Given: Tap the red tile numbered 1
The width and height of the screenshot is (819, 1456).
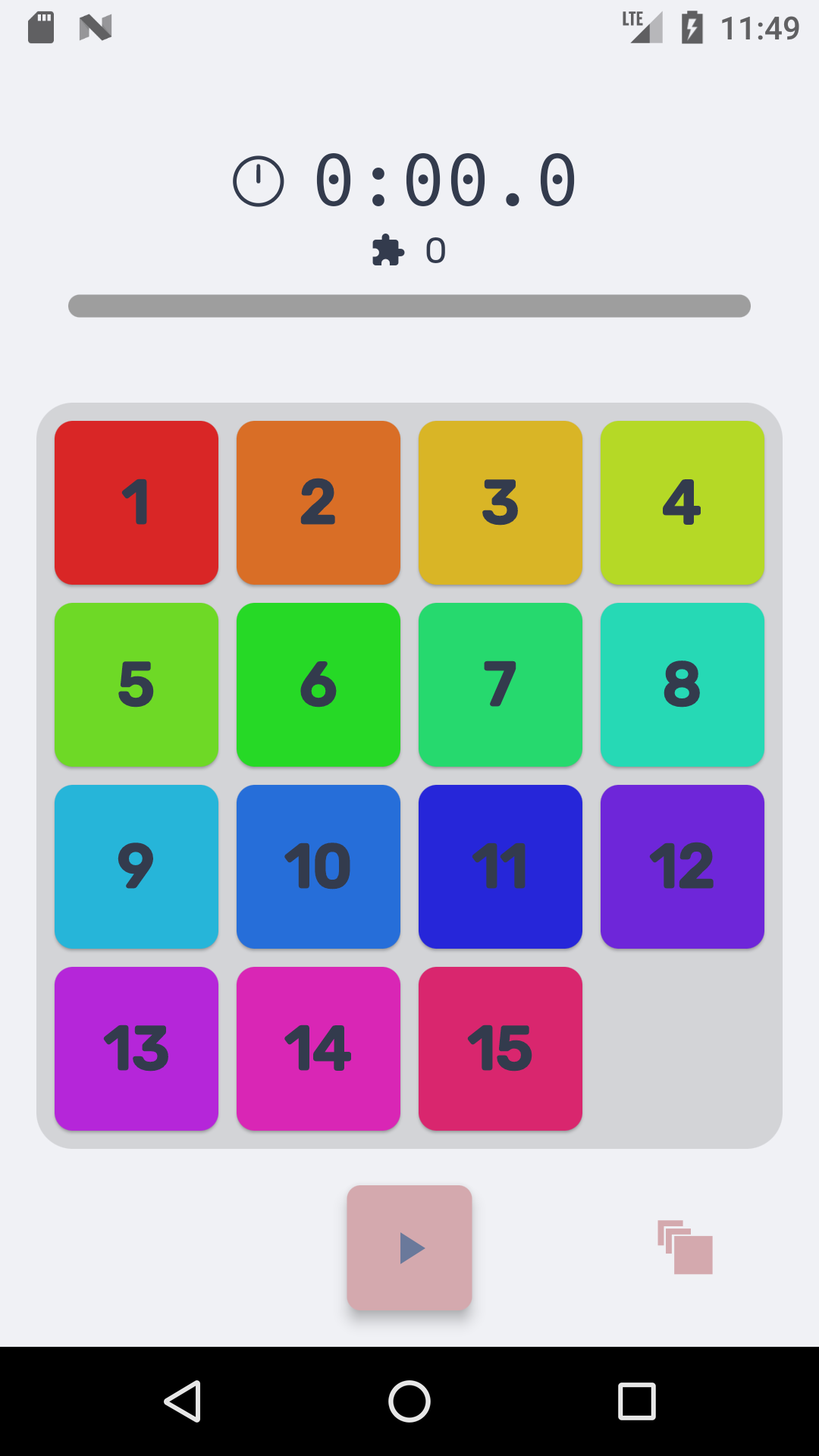Looking at the screenshot, I should (136, 503).
